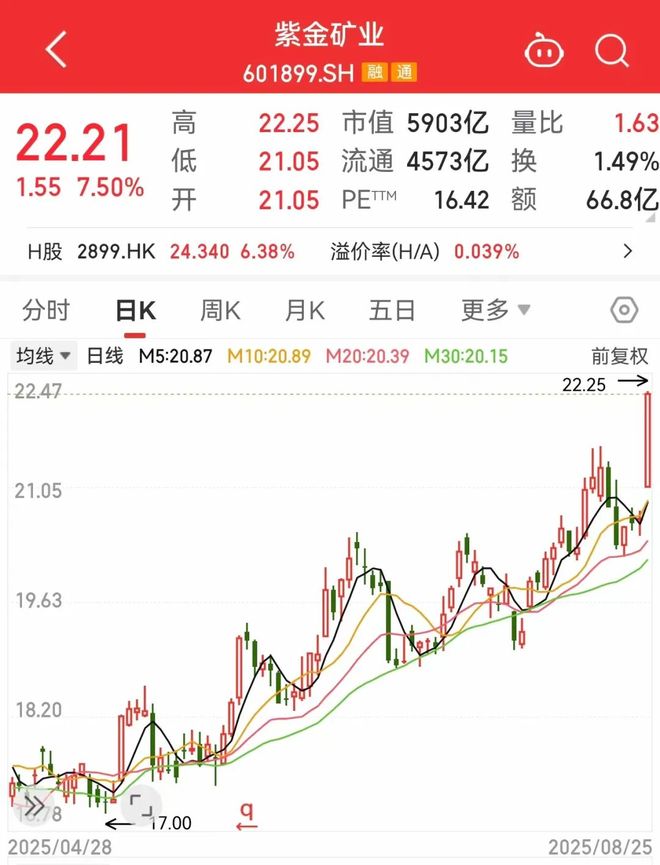The height and width of the screenshot is (865, 660).
Task: Go back from the 紫金矿业 stock page
Action: [x=56, y=49]
